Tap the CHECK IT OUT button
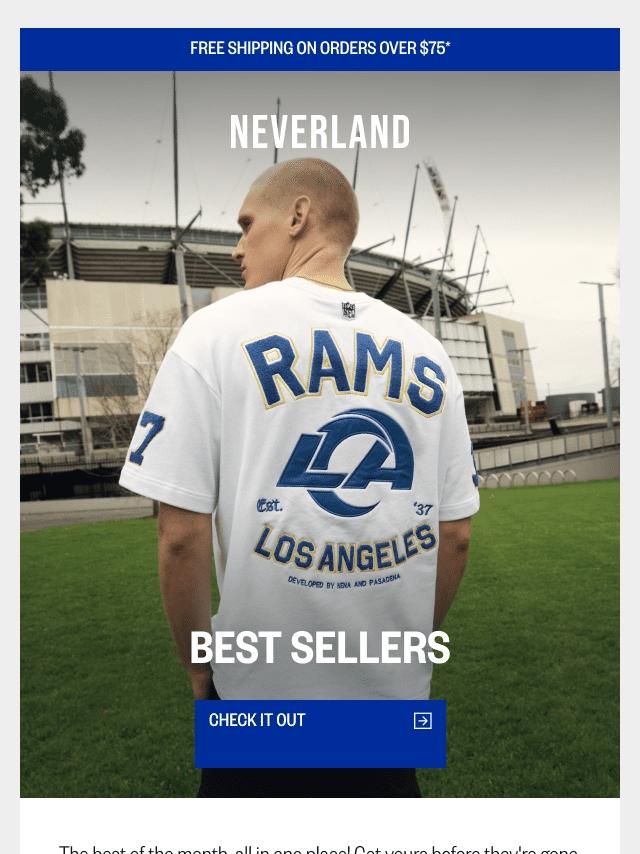This screenshot has width=640, height=854. click(320, 733)
